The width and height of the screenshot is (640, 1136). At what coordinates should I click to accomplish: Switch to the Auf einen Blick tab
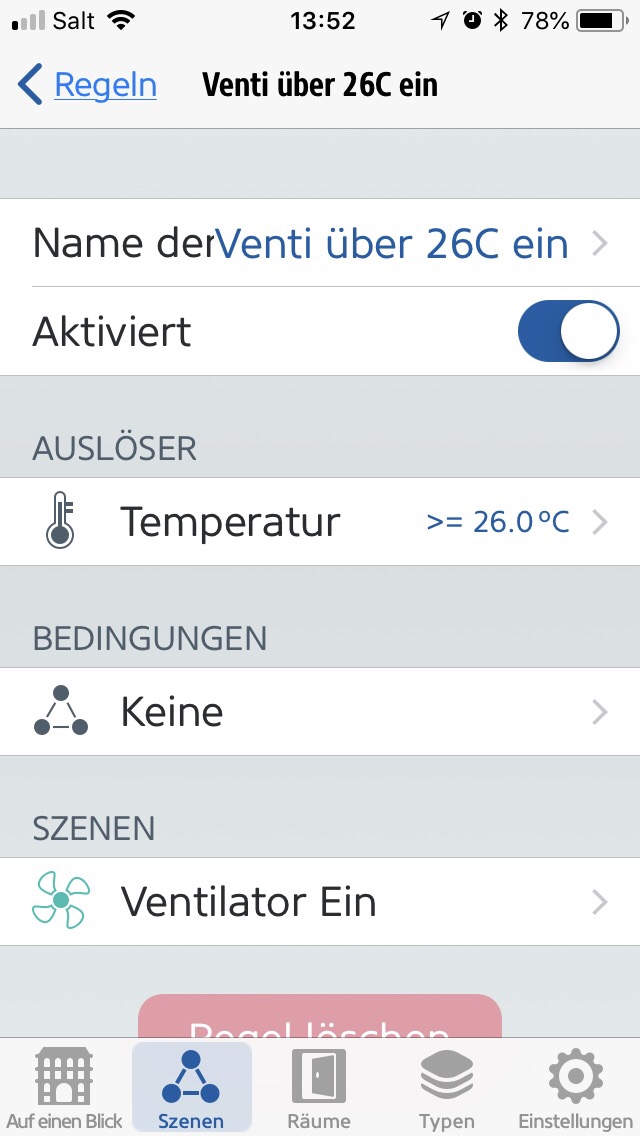(64, 1088)
